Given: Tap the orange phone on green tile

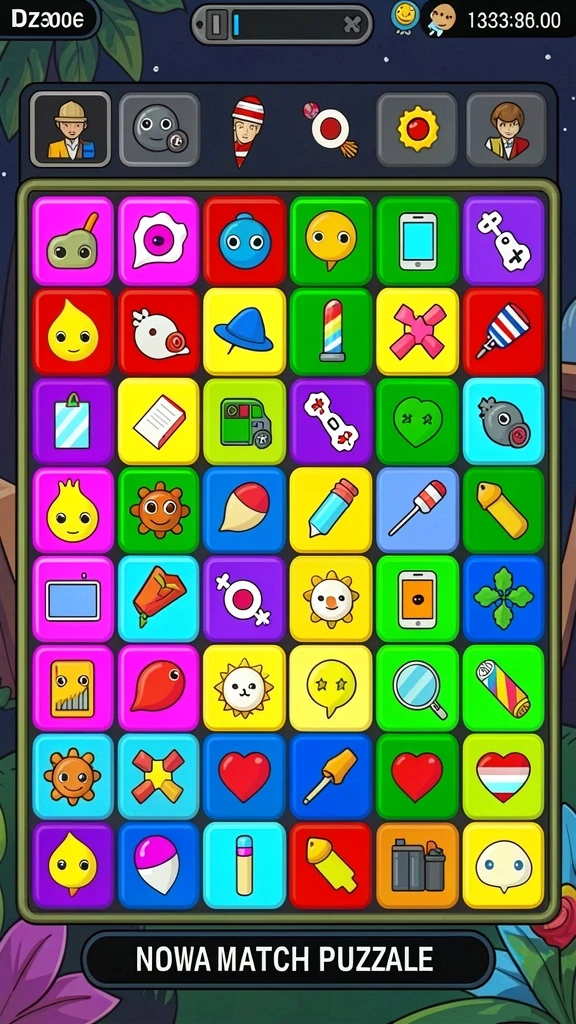Looking at the screenshot, I should point(417,598).
